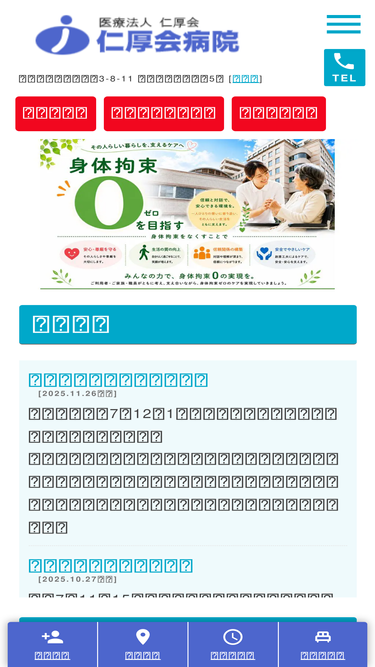Open the news item dated 2025.11.26
Viewport: 375px width, 667px height.
coord(118,380)
